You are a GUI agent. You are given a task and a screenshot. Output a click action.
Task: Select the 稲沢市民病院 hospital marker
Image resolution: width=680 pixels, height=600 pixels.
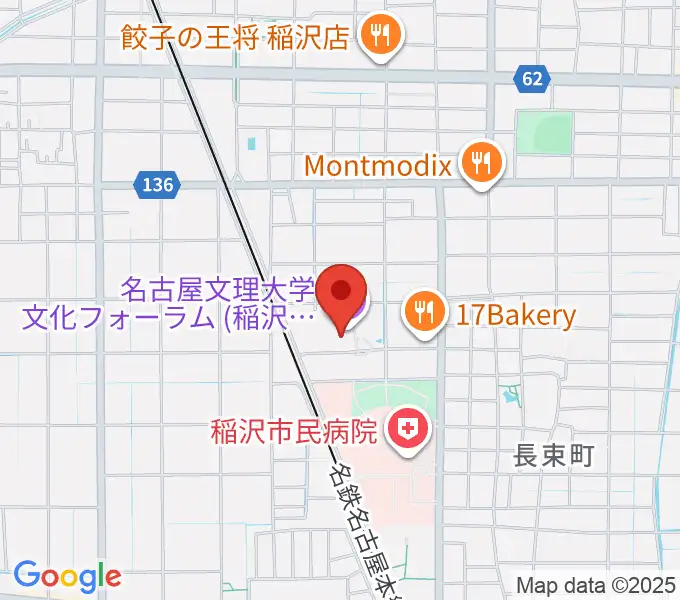point(407,431)
